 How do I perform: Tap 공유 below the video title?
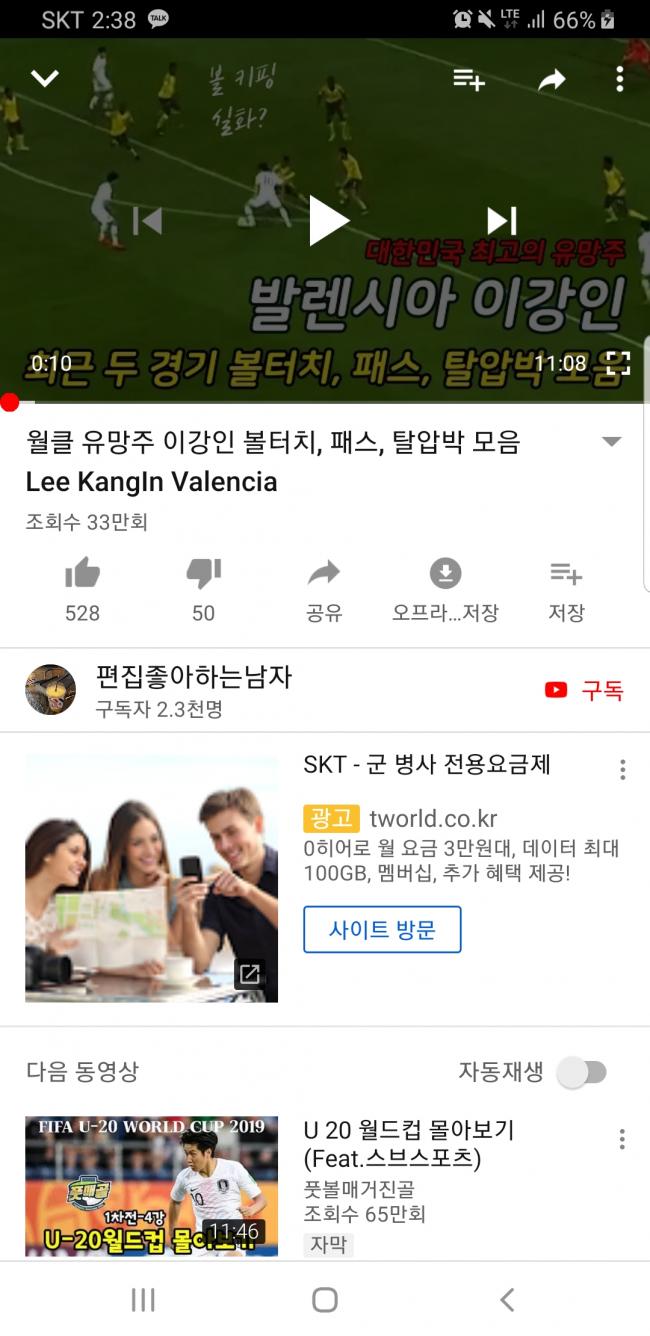coord(324,589)
